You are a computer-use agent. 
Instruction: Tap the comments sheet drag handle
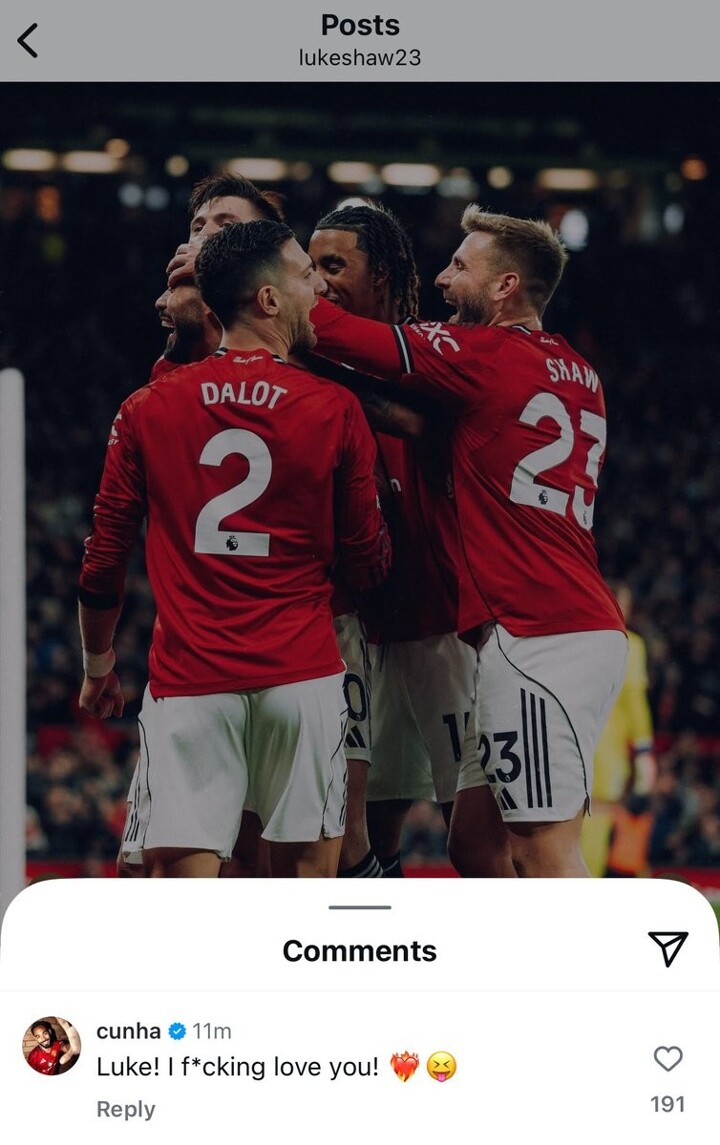[359, 907]
